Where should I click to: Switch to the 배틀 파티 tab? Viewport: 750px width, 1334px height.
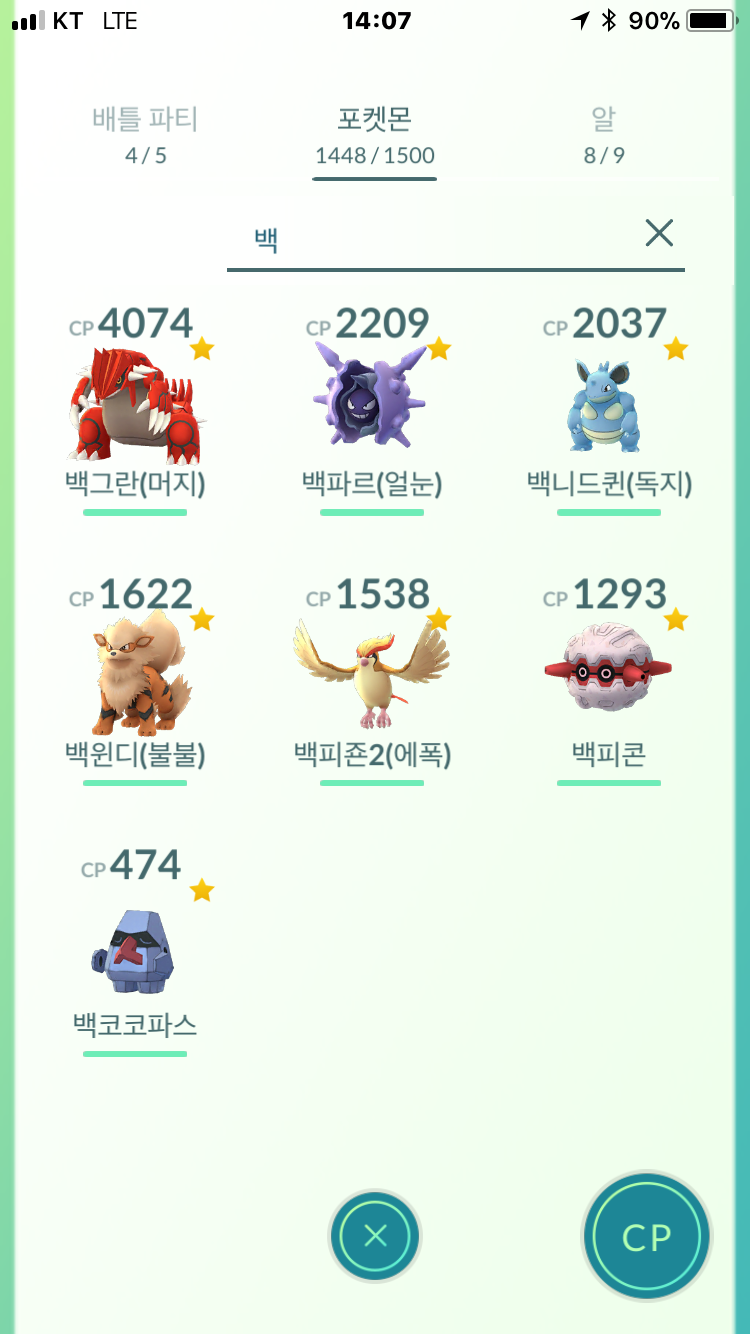(x=145, y=135)
